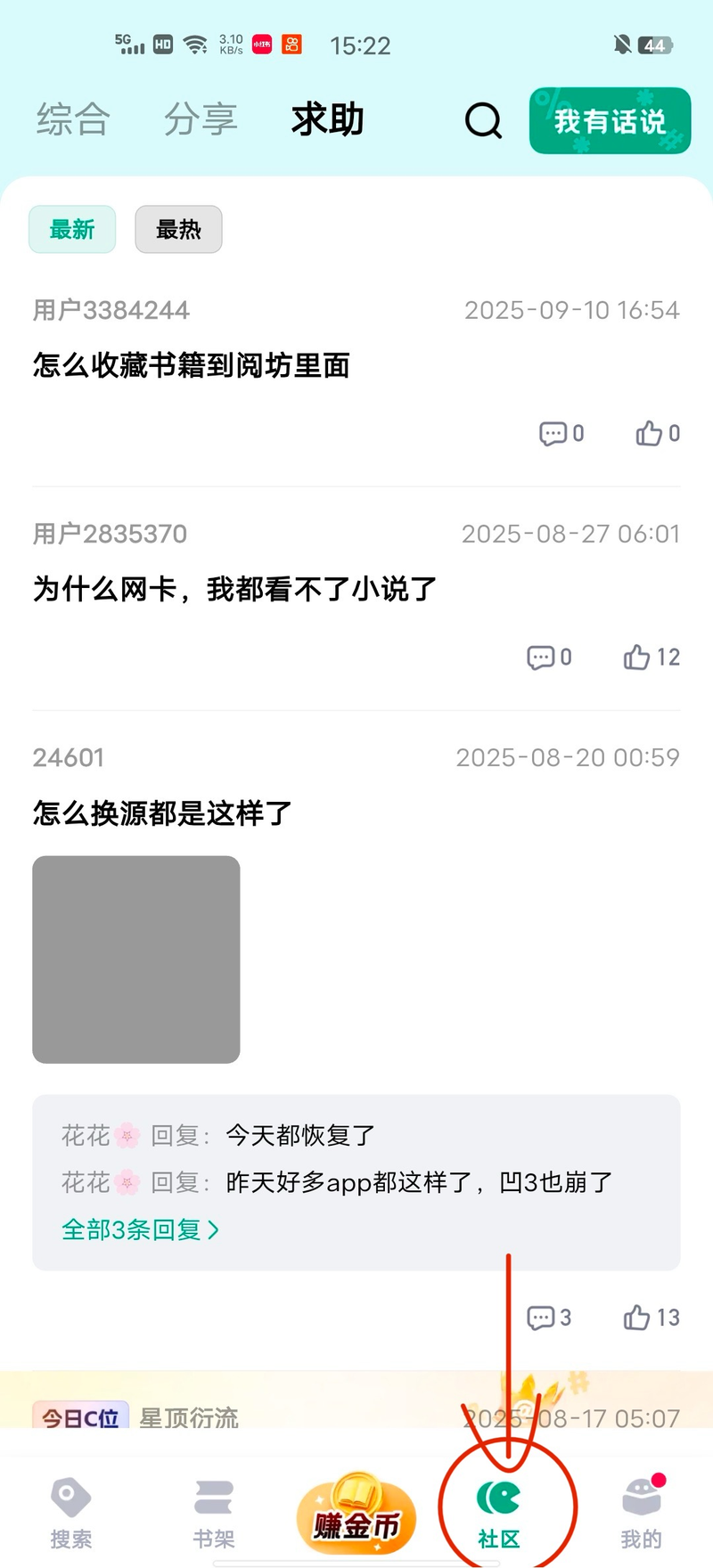Screen dimensions: 713x1568
Task: Open the circled 社区 community icon
Action: (x=498, y=1497)
